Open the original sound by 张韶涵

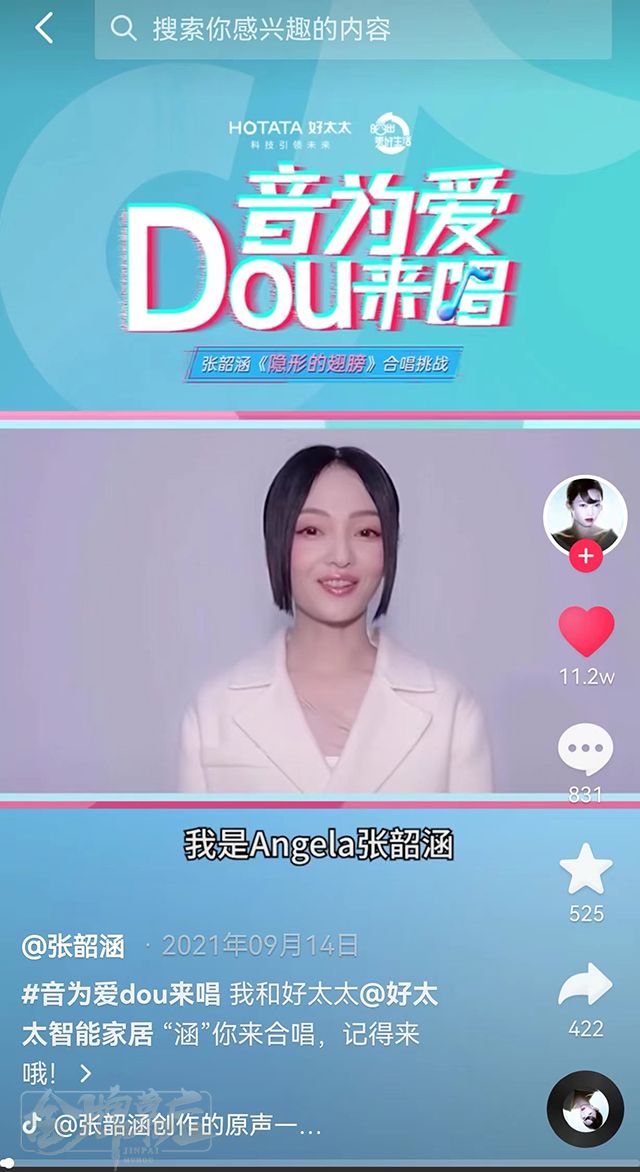pyautogui.click(x=185, y=1125)
